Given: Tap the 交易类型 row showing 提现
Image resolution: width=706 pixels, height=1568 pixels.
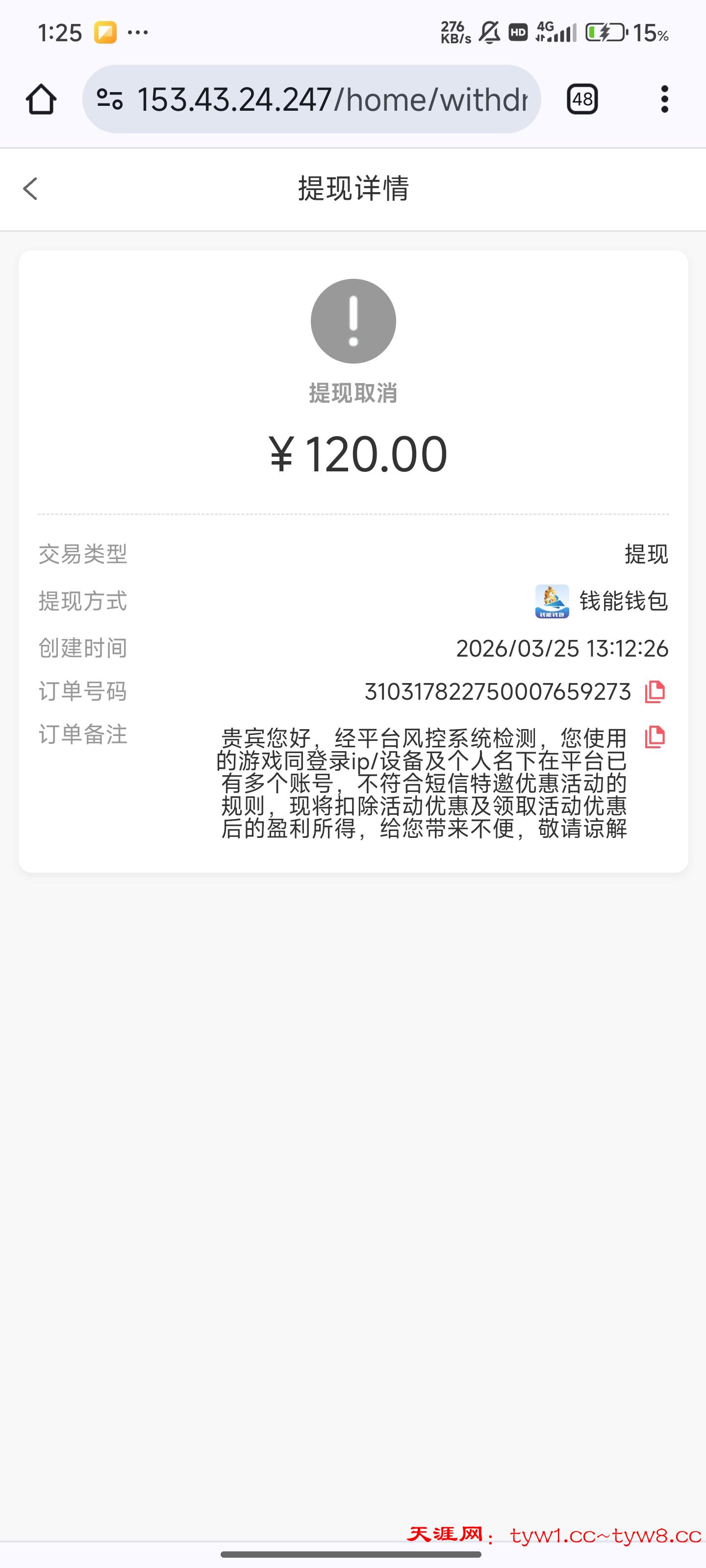Looking at the screenshot, I should point(353,554).
